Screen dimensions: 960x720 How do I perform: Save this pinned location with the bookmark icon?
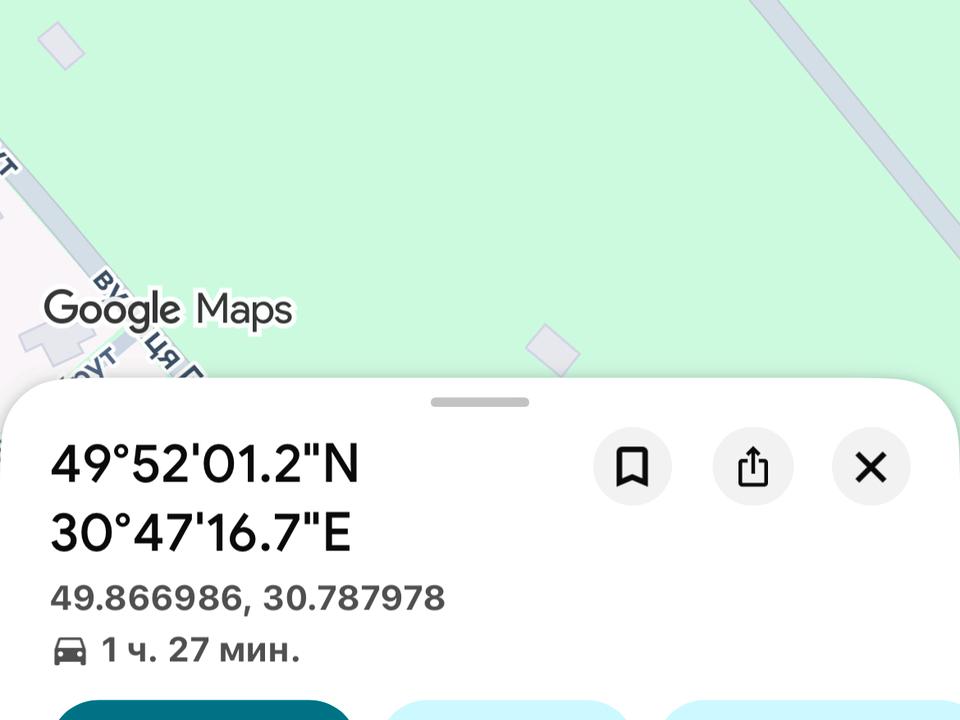(x=632, y=466)
